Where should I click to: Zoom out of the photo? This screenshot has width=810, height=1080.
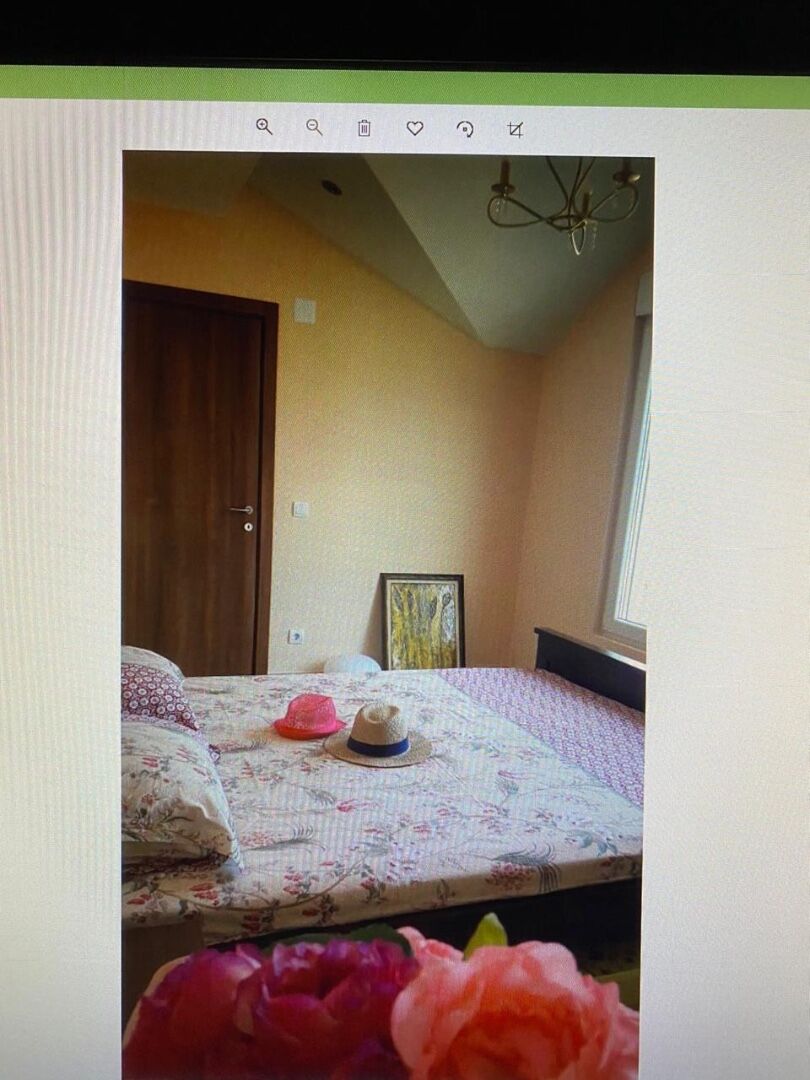click(x=314, y=127)
